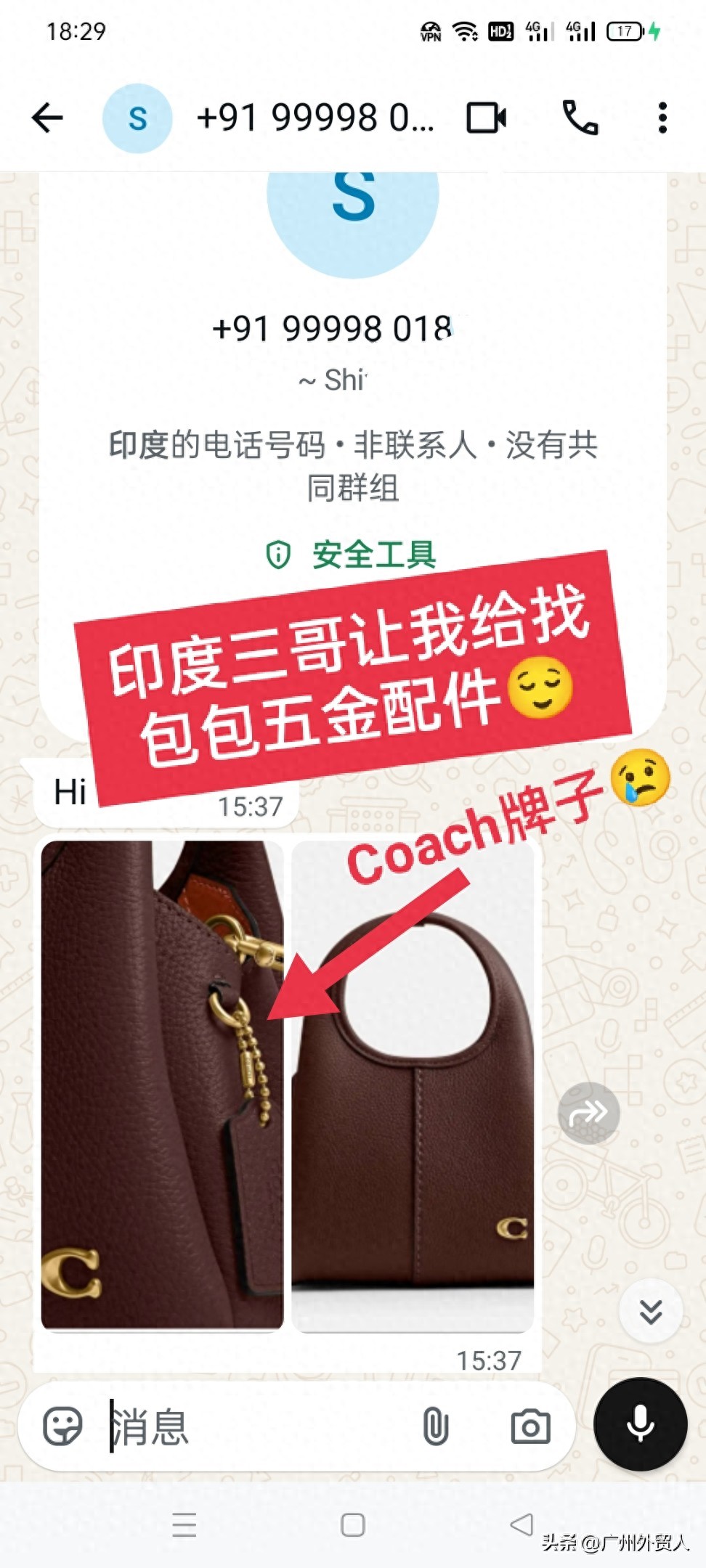
Task: Open the close-up bag photo with the gold chain
Action: click(162, 1086)
